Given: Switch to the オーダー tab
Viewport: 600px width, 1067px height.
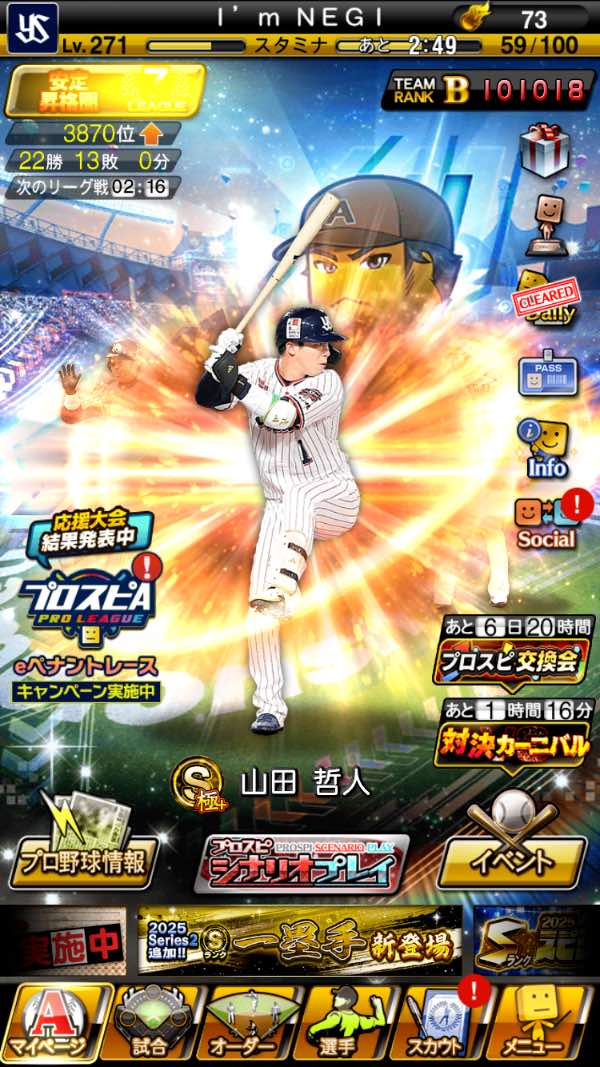Looking at the screenshot, I should tap(250, 1024).
